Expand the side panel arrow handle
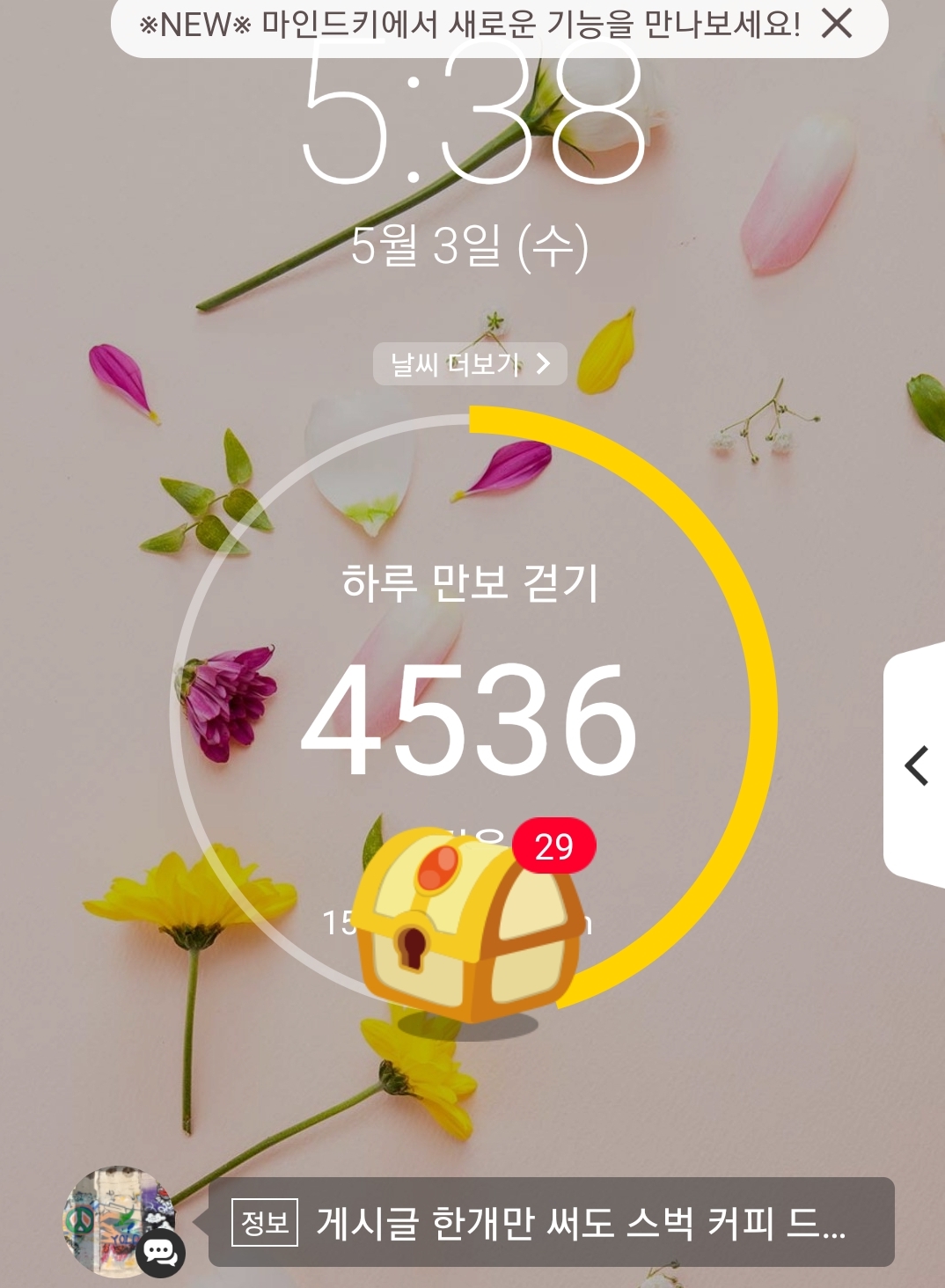Viewport: 945px width, 1288px height. click(x=916, y=765)
